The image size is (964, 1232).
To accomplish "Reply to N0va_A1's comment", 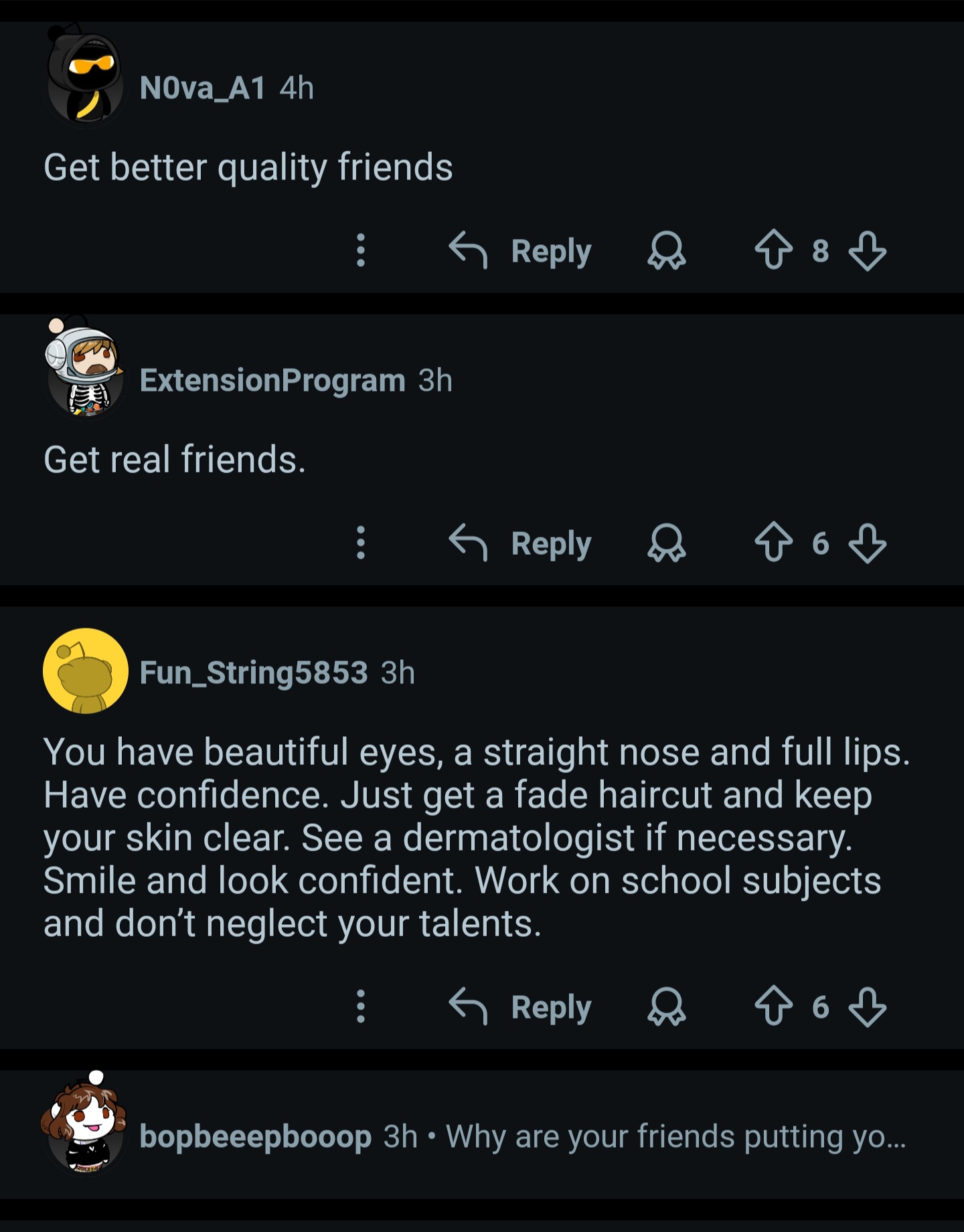I will [x=521, y=250].
